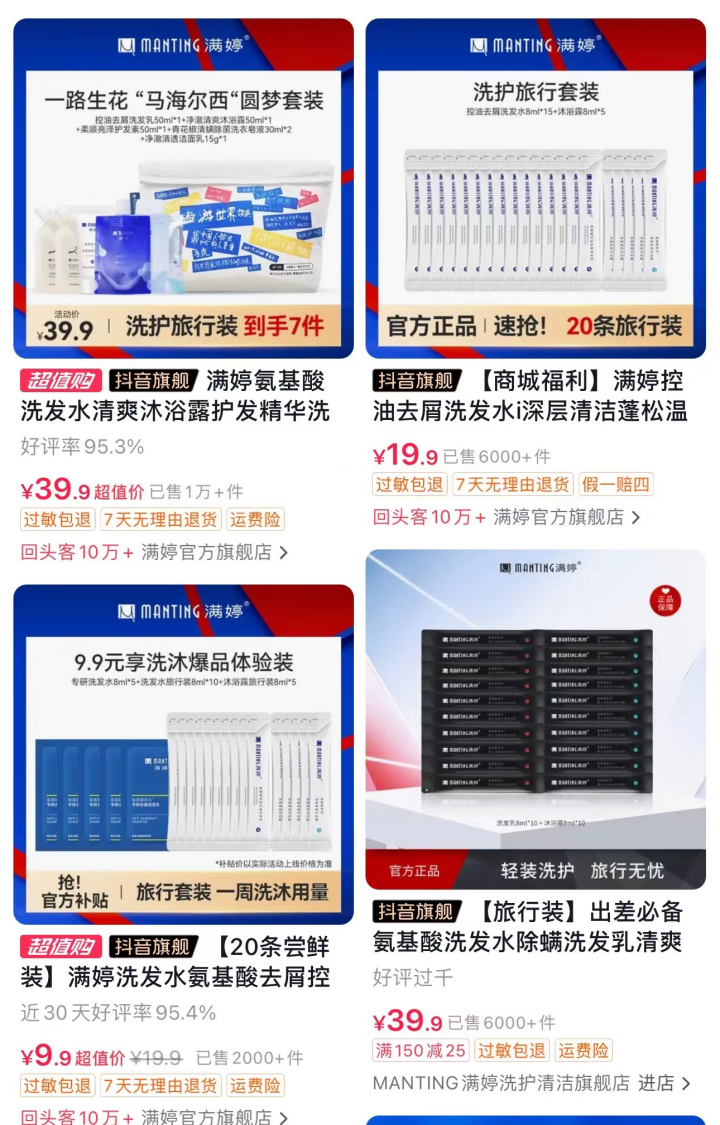Open the 洗护旅行套装 20条旅行装 product card
Screen dimensions: 720x1125
tap(535, 190)
